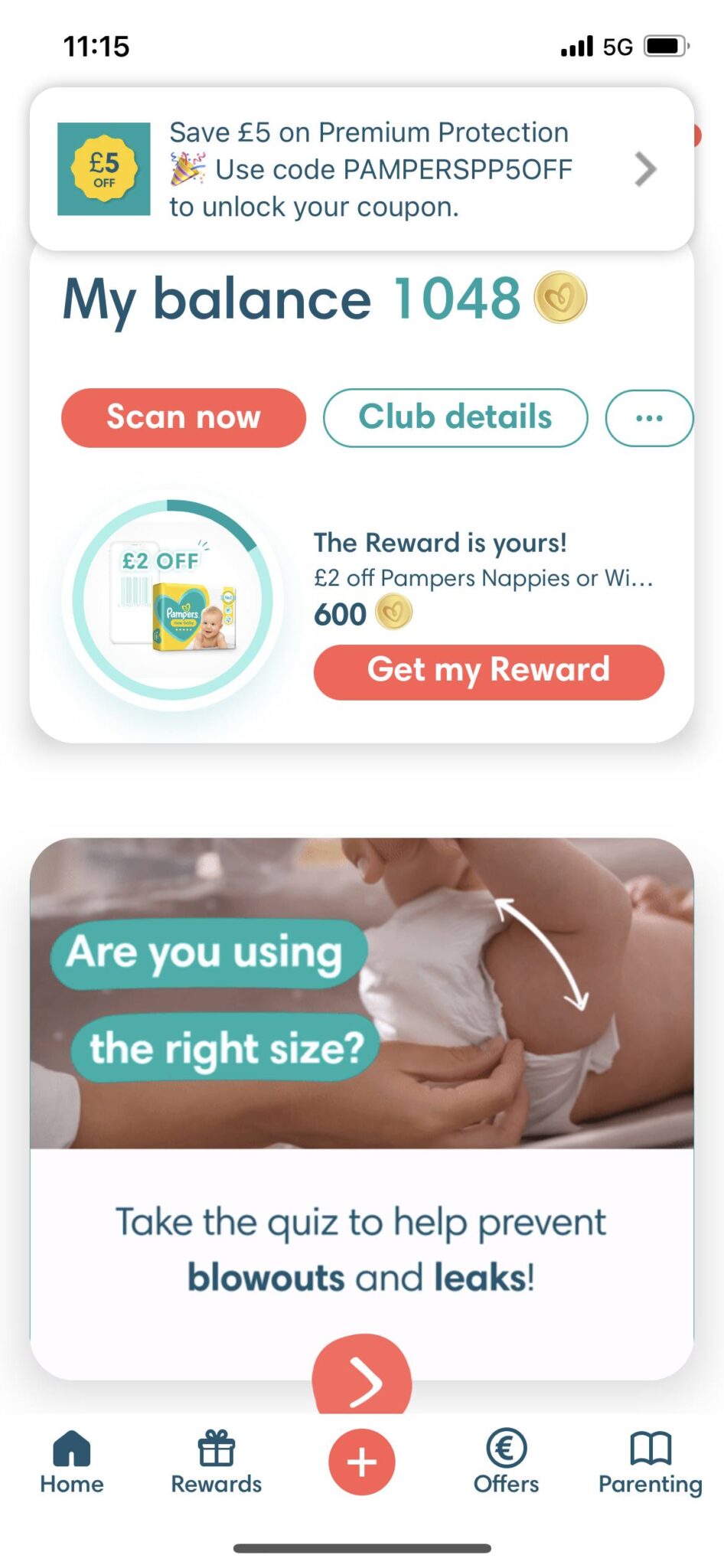Tap Get my Reward

[x=489, y=671]
